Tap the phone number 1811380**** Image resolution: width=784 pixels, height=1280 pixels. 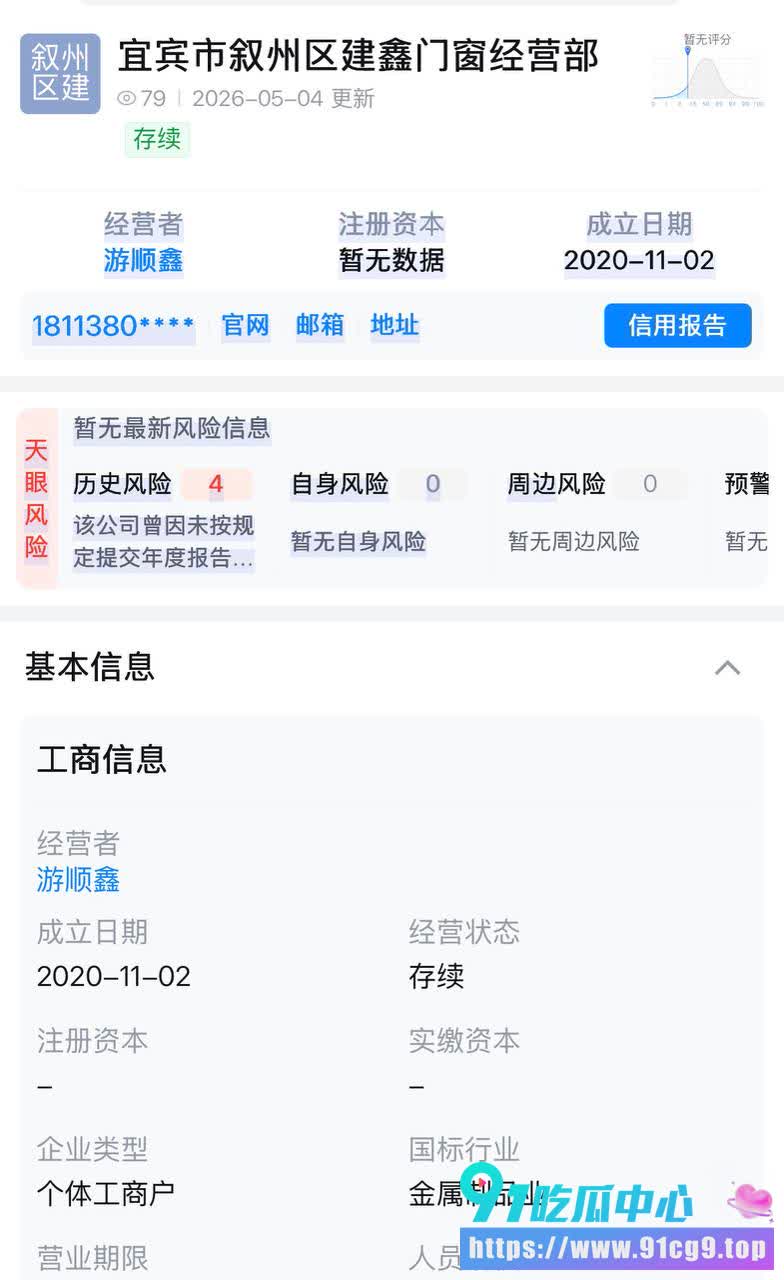click(113, 326)
